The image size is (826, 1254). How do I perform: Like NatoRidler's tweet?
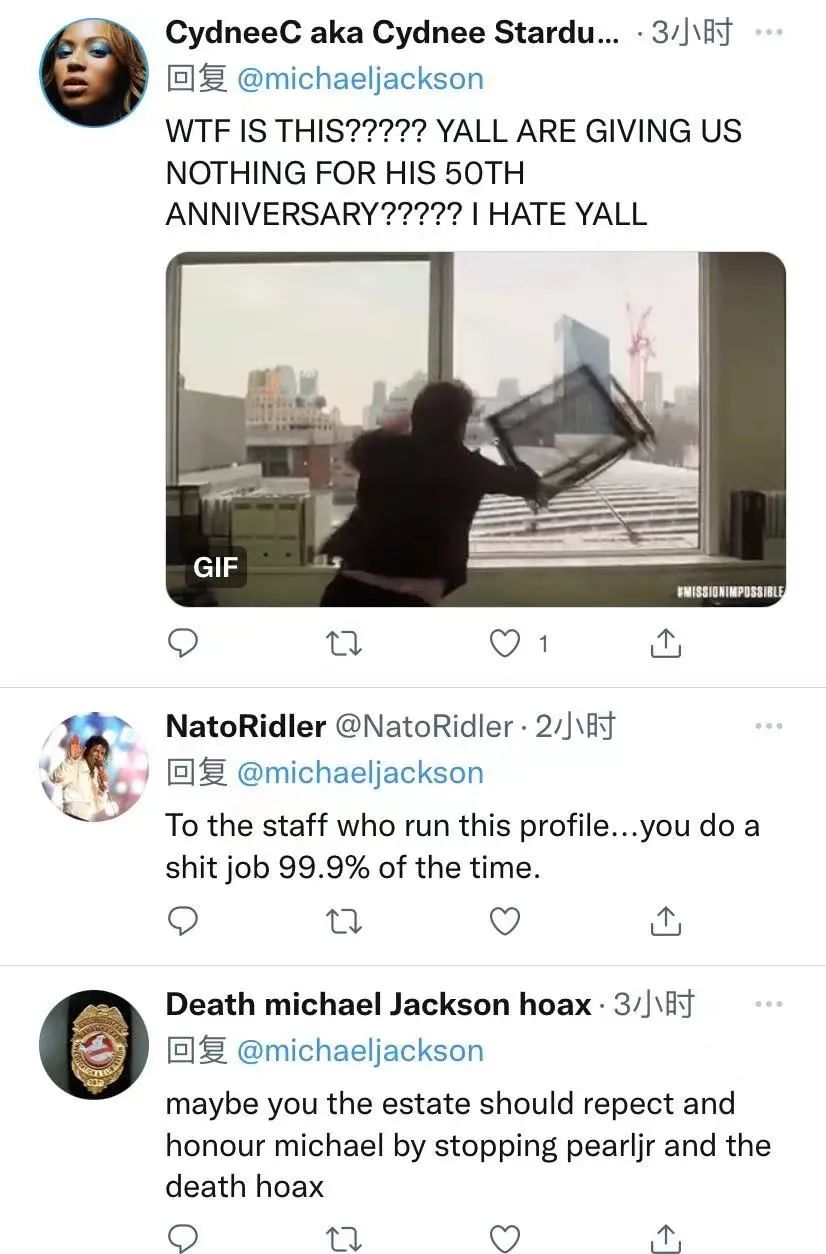505,920
